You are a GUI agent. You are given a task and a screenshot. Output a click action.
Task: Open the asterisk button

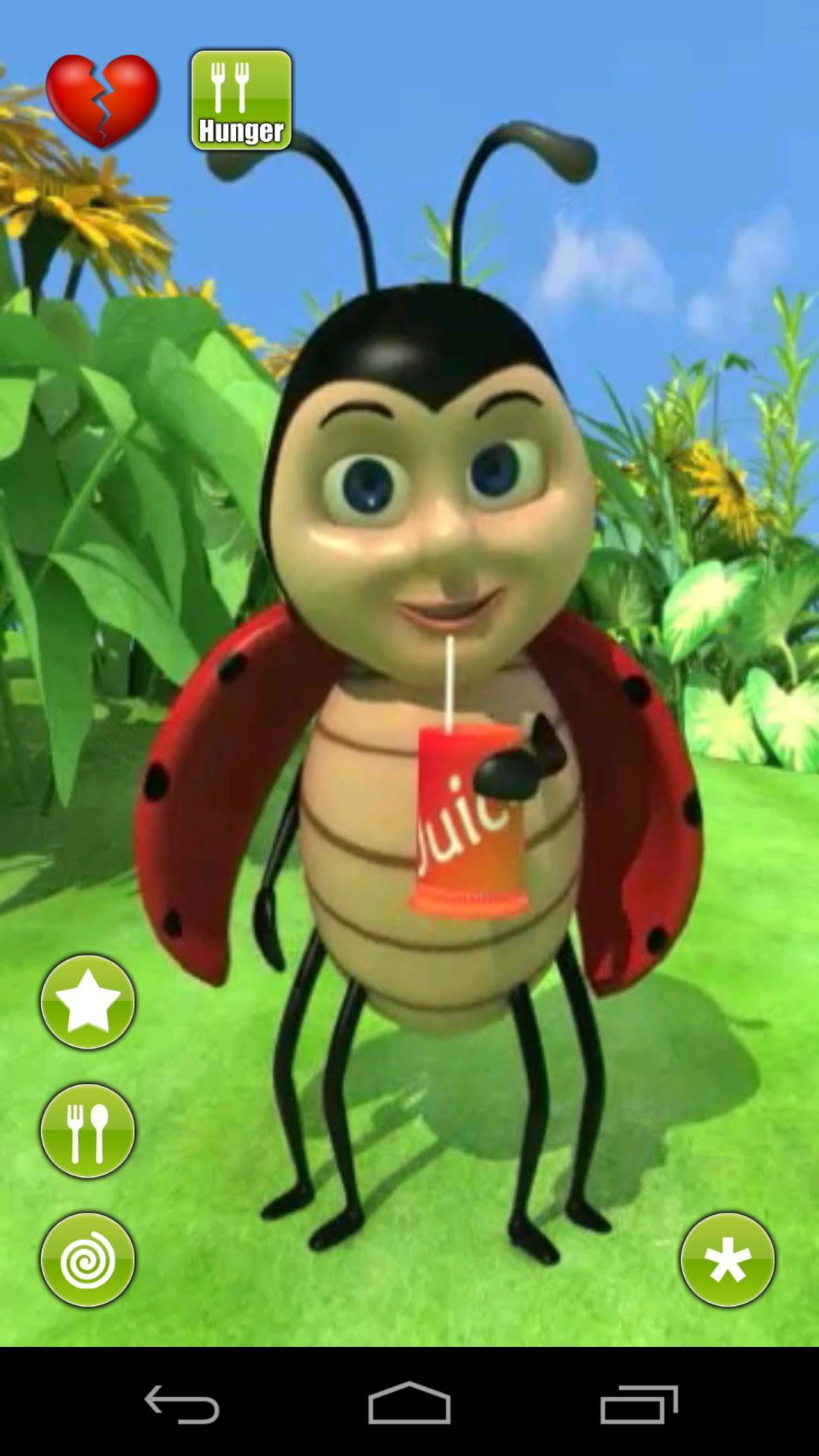(x=727, y=1260)
